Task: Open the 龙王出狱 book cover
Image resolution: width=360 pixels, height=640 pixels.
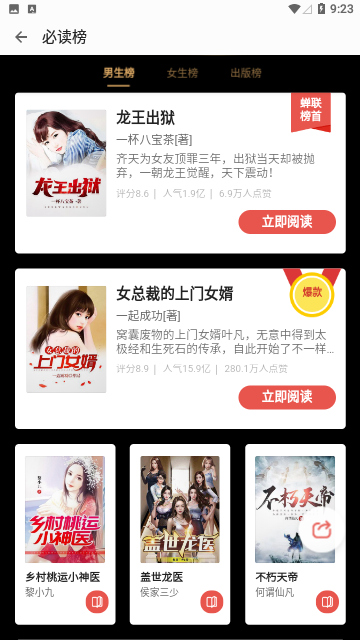Action: click(x=66, y=163)
